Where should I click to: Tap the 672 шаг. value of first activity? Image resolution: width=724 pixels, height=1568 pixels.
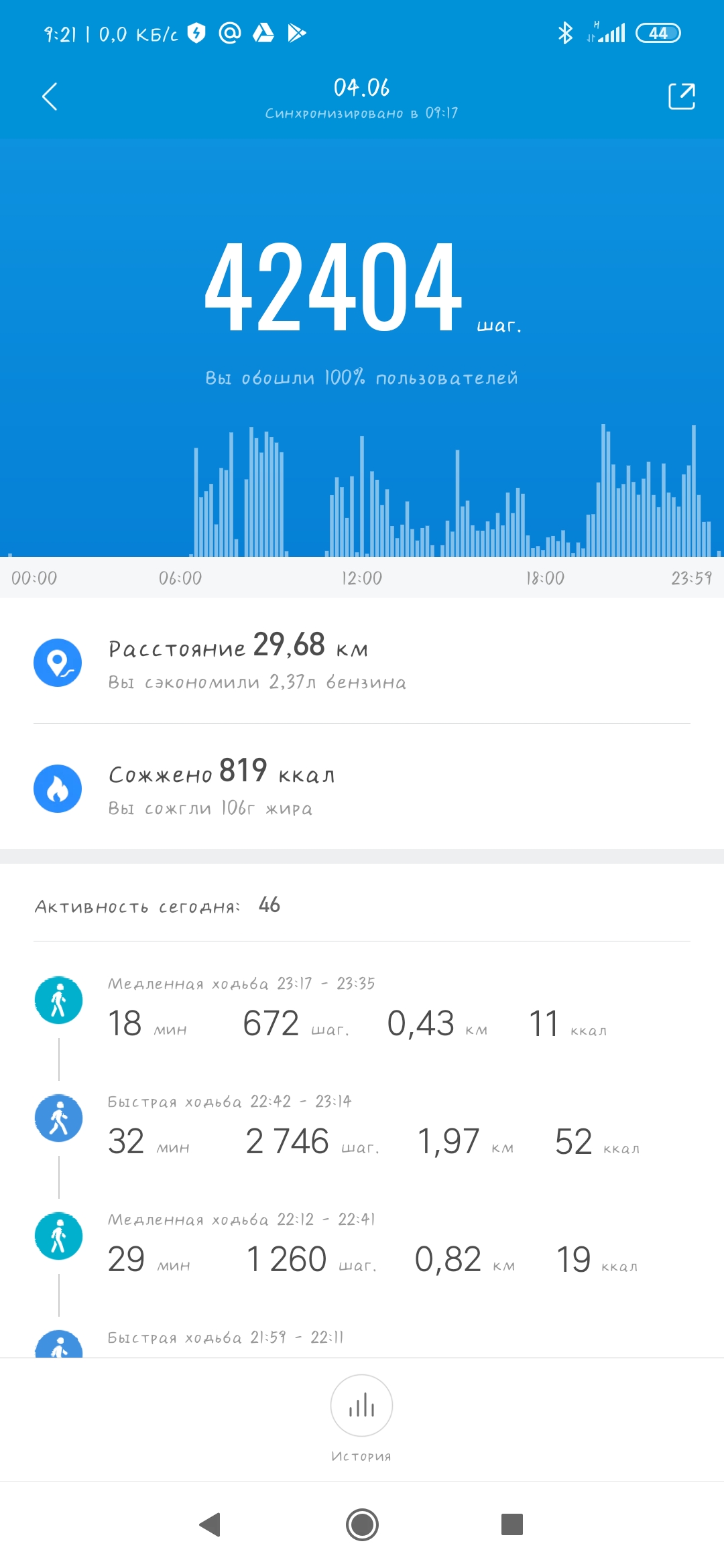pyautogui.click(x=271, y=1022)
